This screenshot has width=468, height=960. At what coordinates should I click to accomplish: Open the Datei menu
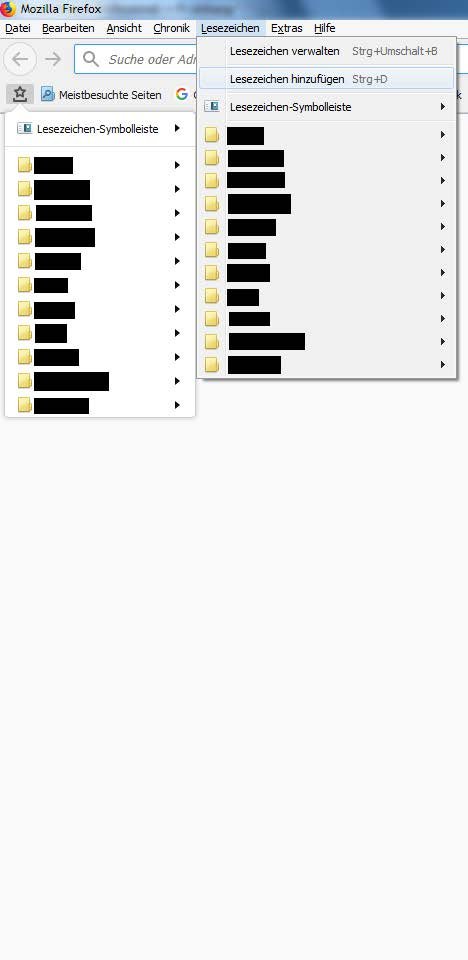[18, 28]
